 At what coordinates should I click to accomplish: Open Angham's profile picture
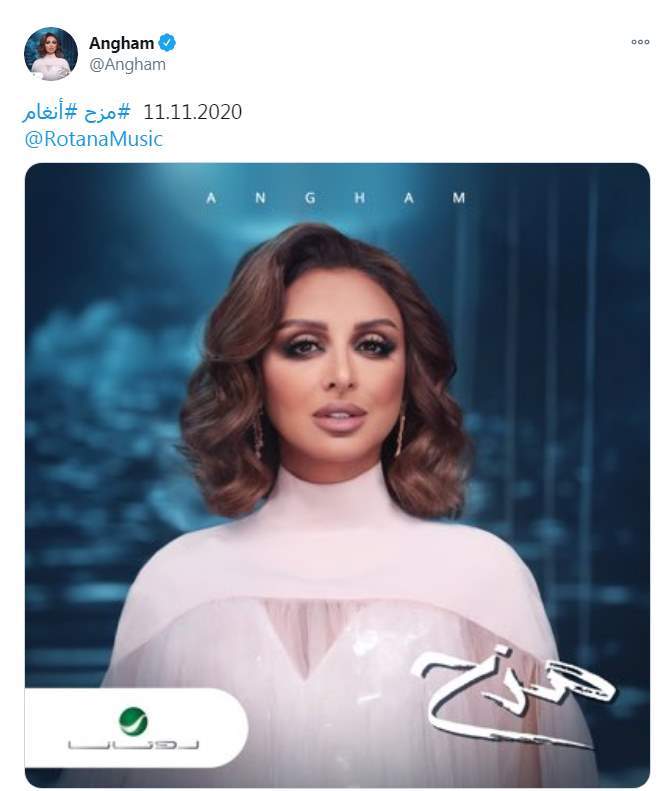(51, 54)
